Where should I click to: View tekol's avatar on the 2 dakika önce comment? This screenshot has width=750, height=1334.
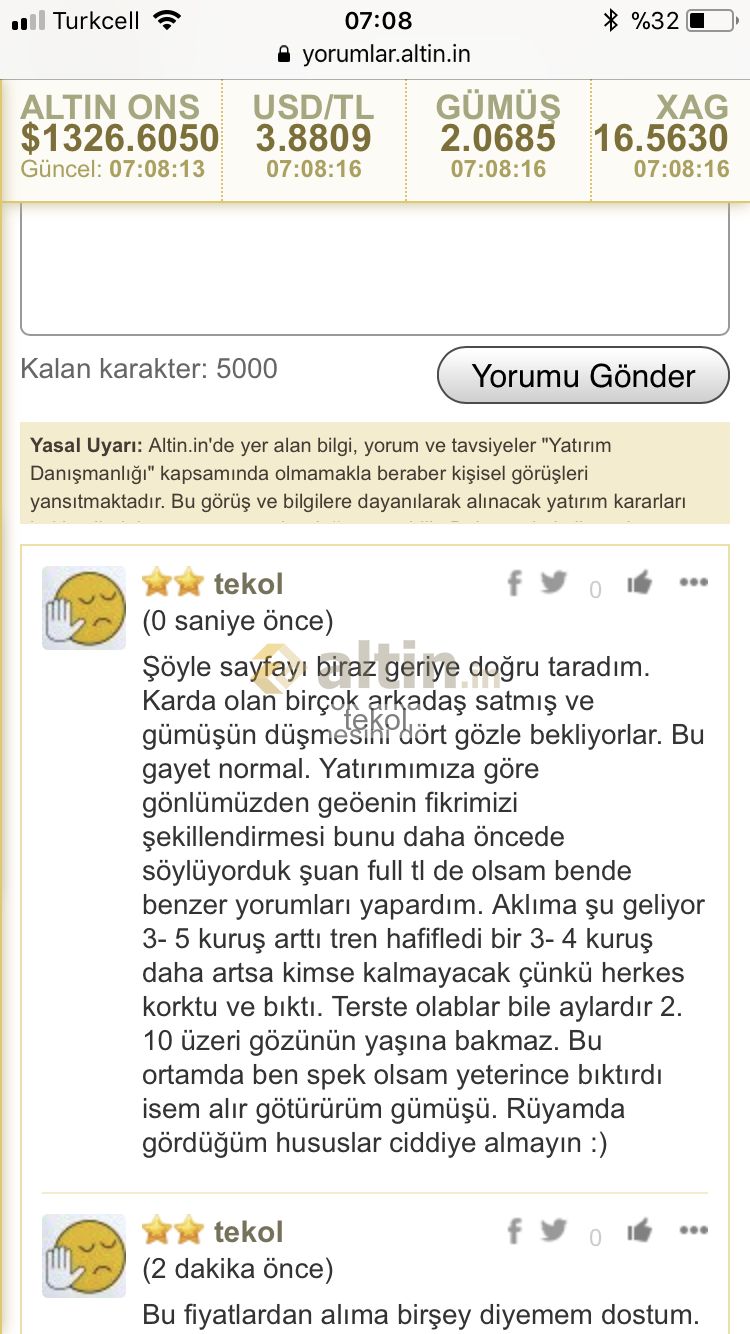pos(84,1256)
